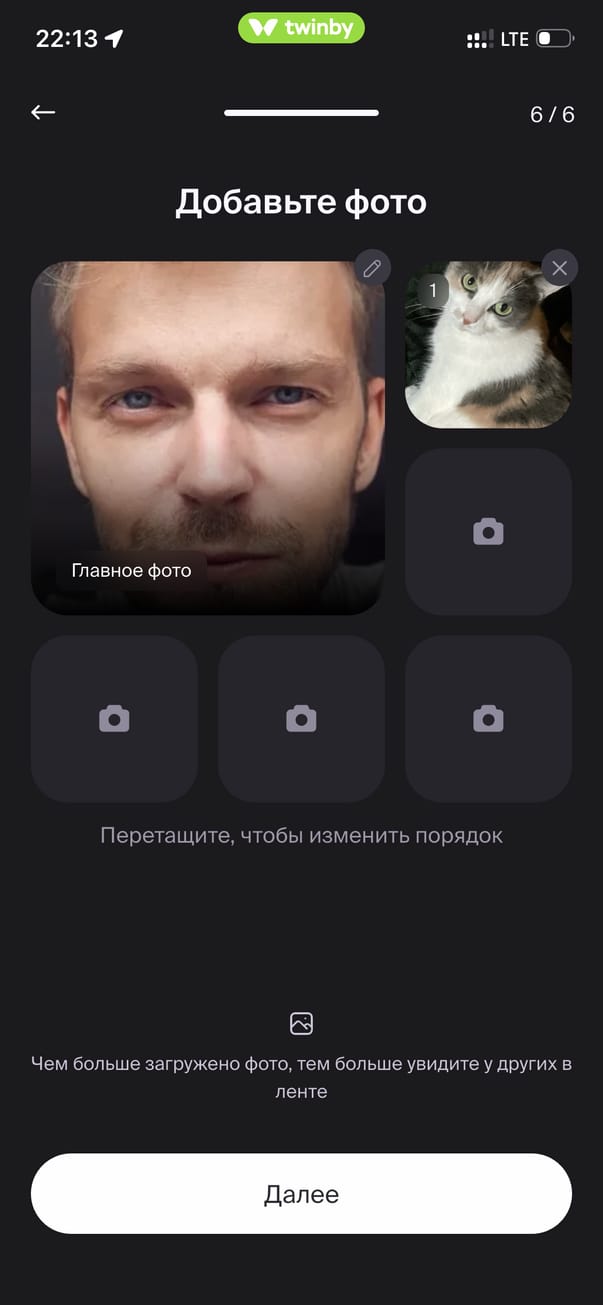The height and width of the screenshot is (1305, 603).
Task: Add a photo in the empty slot directly below the cat photo
Action: click(488, 532)
